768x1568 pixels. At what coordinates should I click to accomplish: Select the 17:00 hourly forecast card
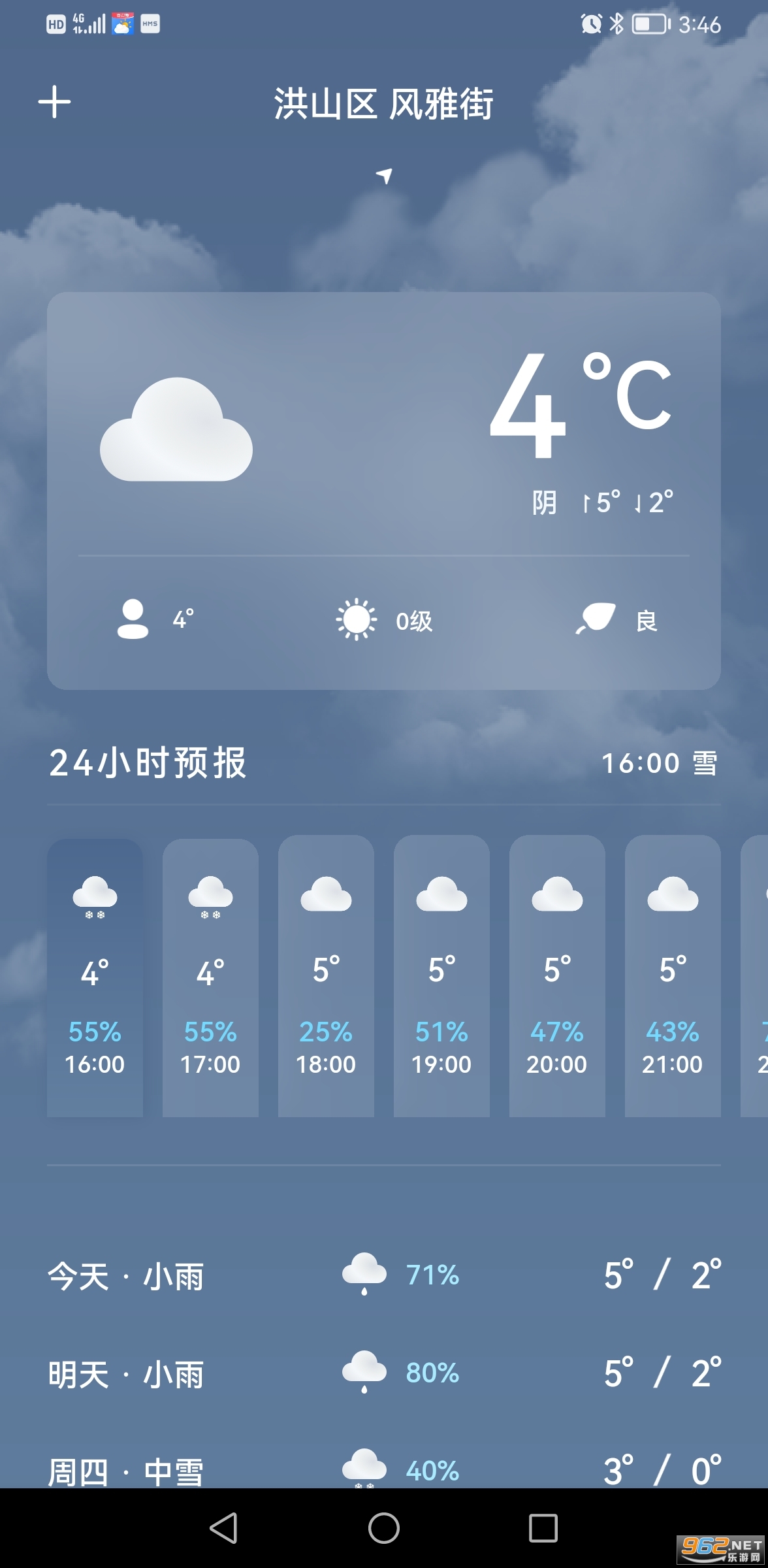(x=210, y=977)
